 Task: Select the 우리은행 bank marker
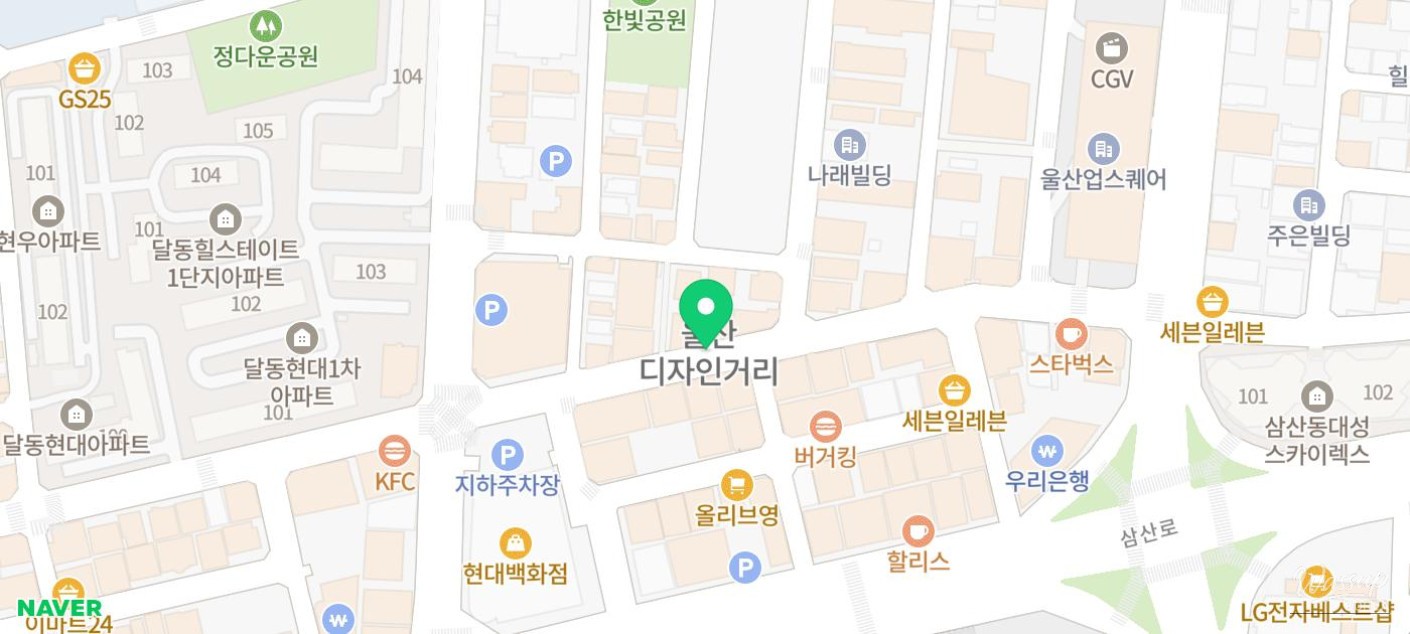coord(1047,450)
